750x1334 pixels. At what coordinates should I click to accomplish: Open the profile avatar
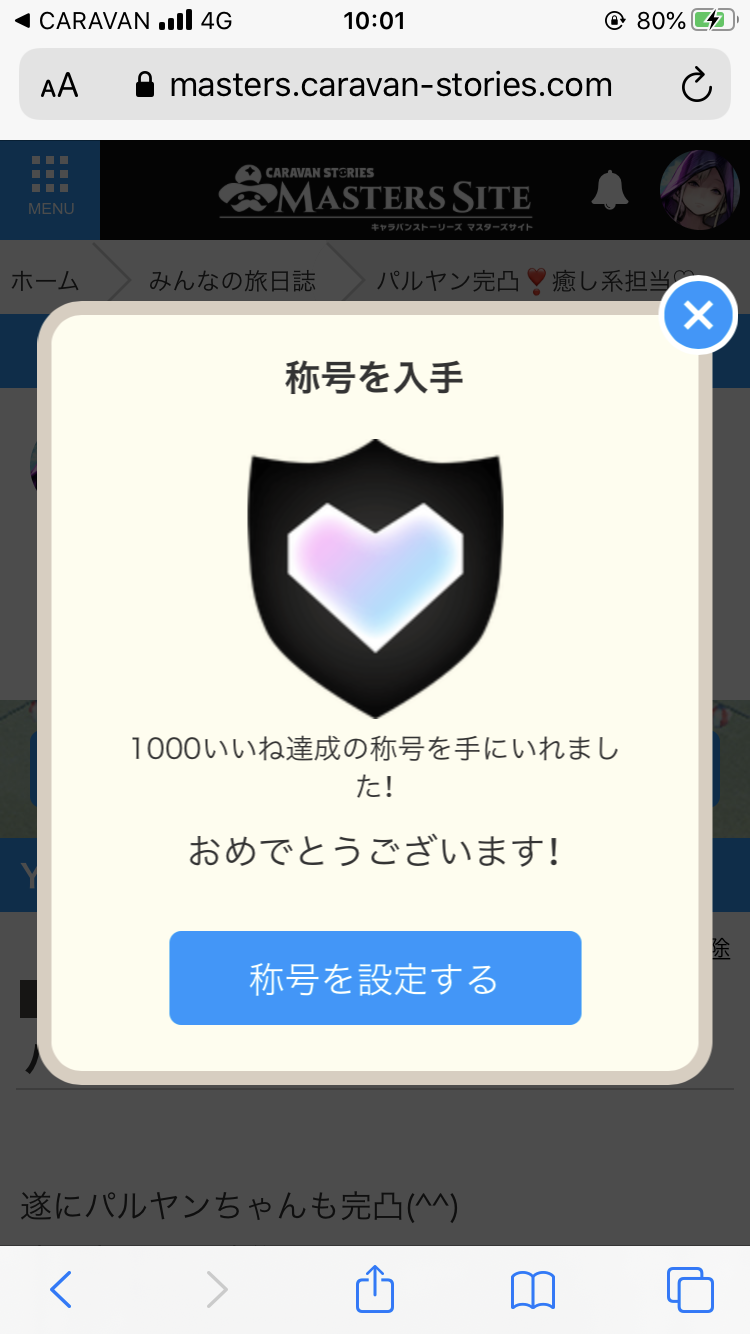point(699,189)
